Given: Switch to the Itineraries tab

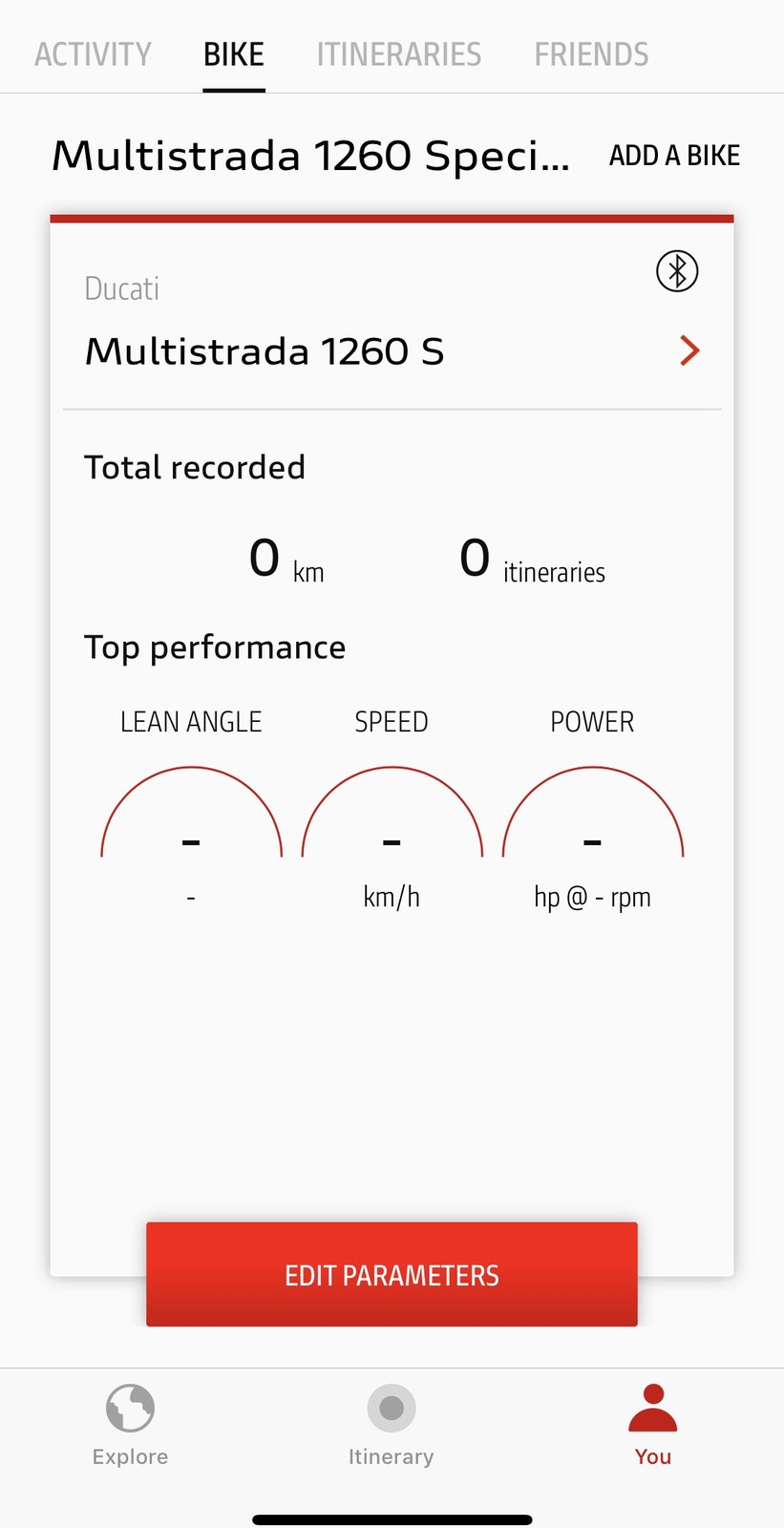Looking at the screenshot, I should tap(399, 54).
